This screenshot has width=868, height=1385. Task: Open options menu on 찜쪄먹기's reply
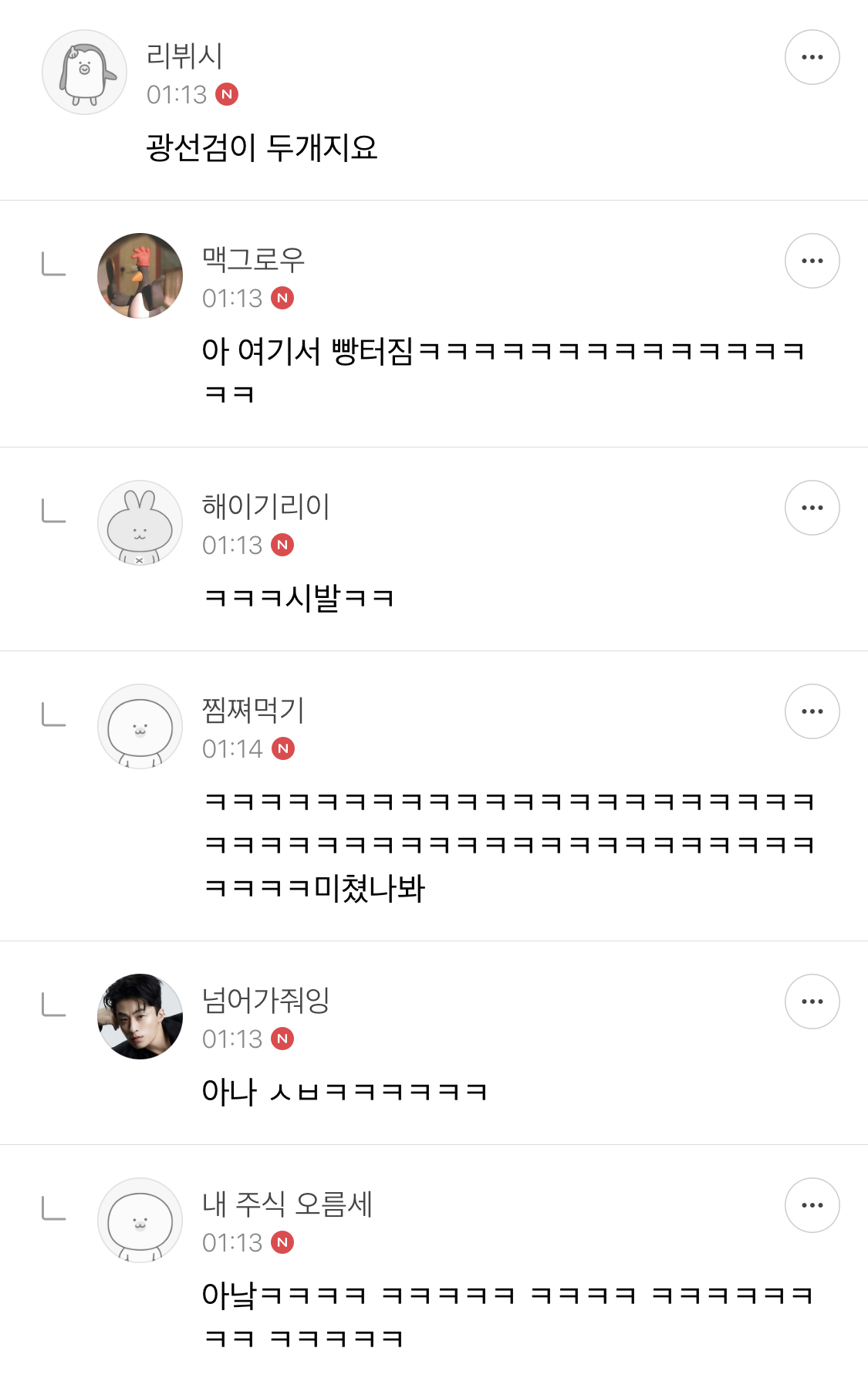point(812,711)
